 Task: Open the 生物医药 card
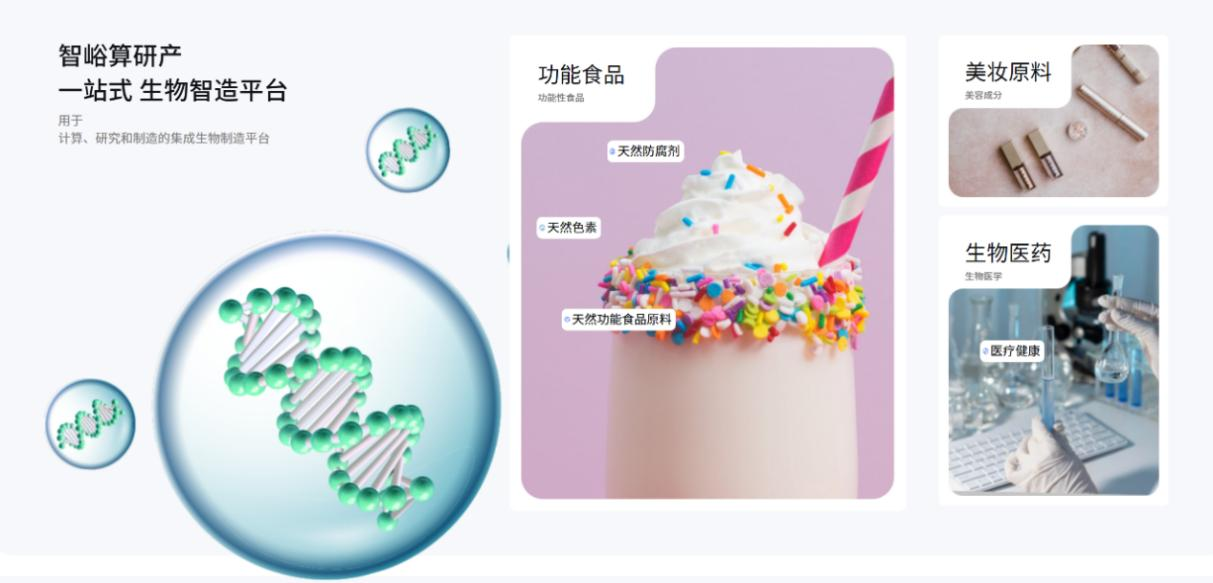tap(1007, 253)
